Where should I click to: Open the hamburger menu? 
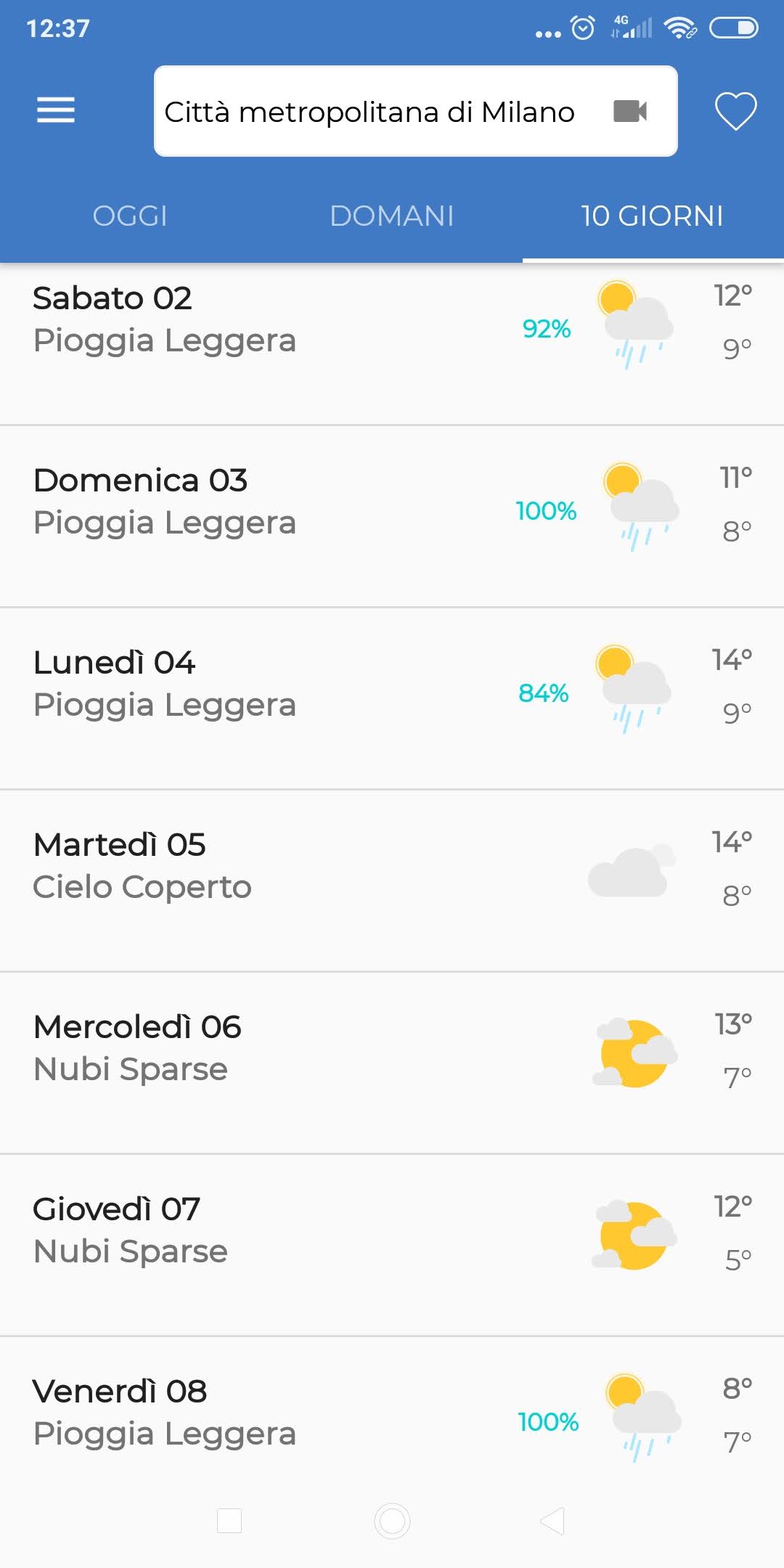[56, 110]
